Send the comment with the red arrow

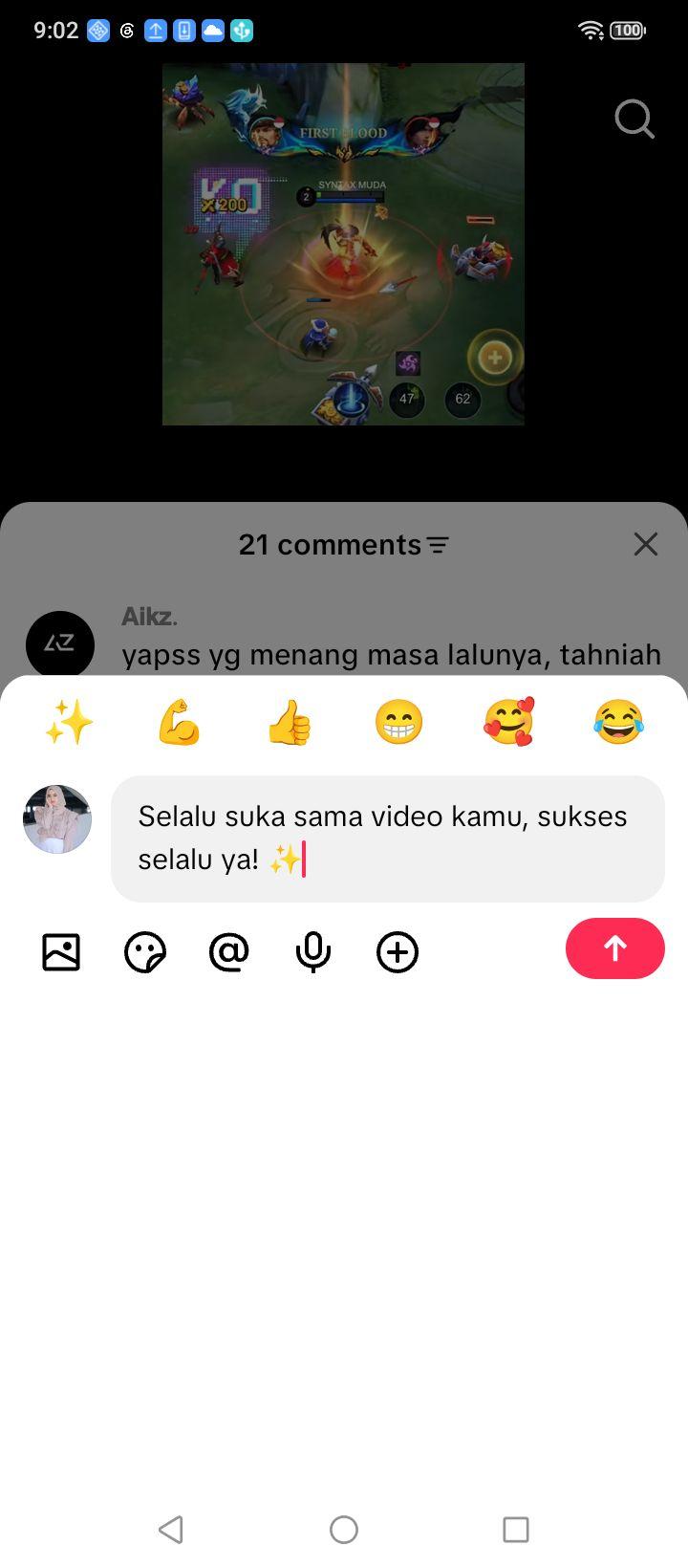point(615,948)
